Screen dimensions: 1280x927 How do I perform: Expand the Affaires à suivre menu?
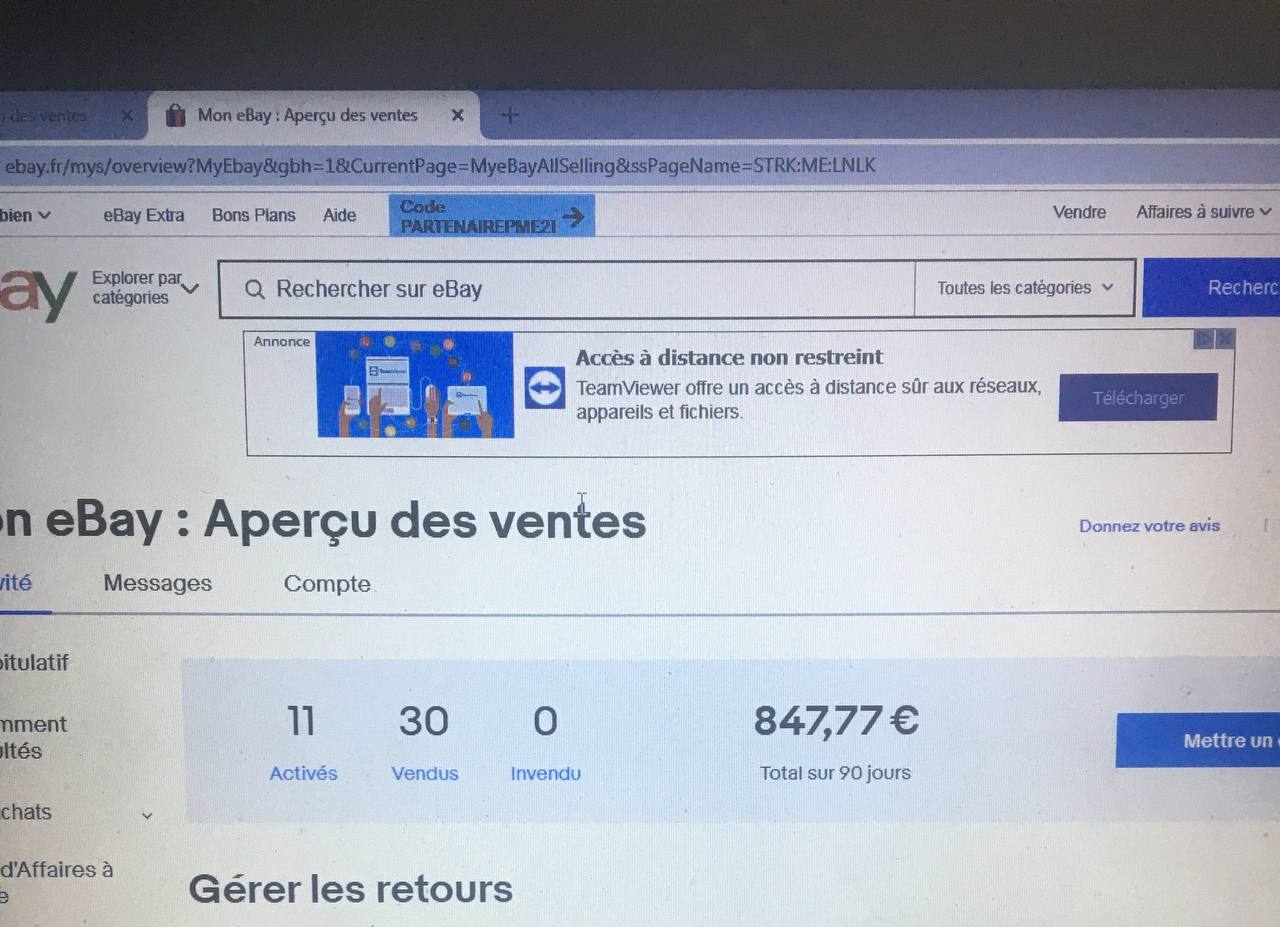[1203, 212]
